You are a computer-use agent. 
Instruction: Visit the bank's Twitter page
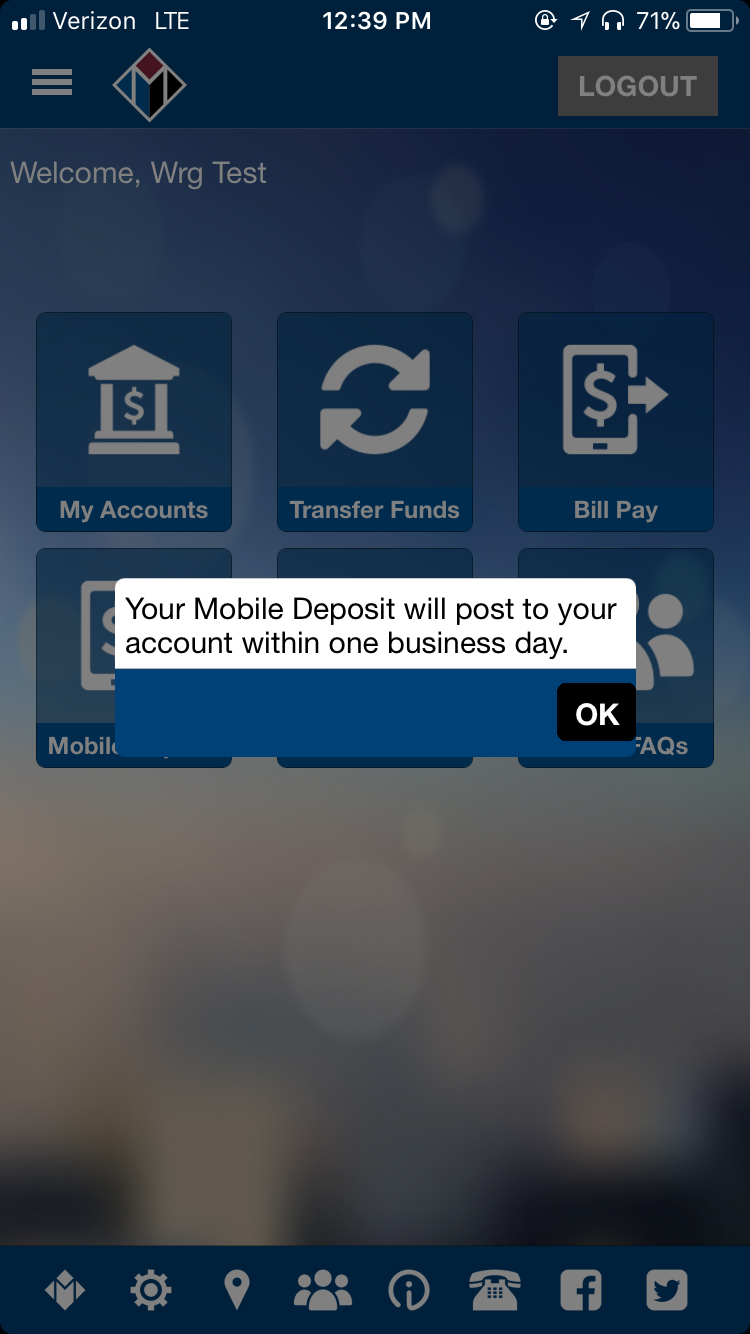(x=666, y=1290)
